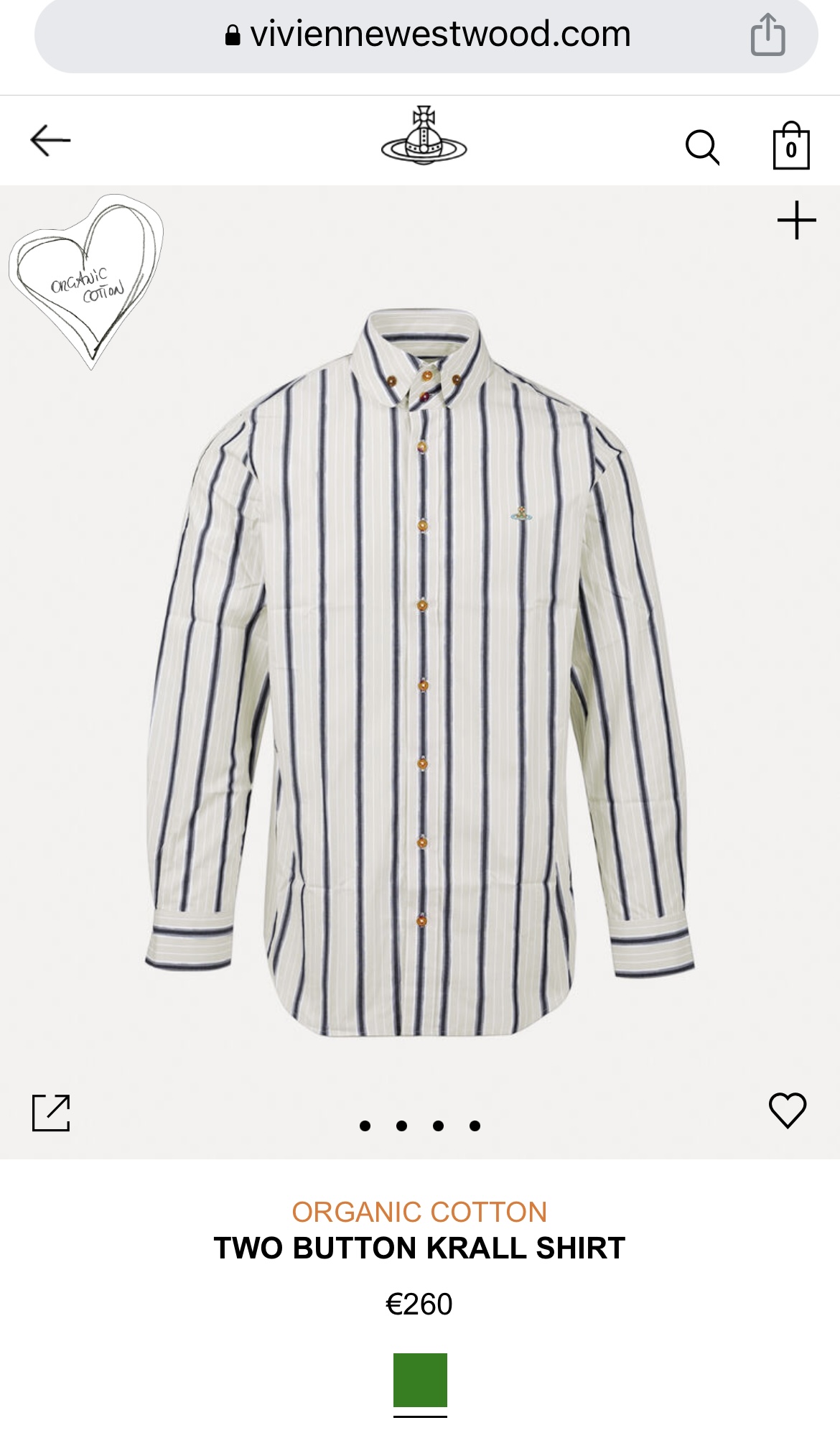Open the shopping bag

pyautogui.click(x=790, y=147)
